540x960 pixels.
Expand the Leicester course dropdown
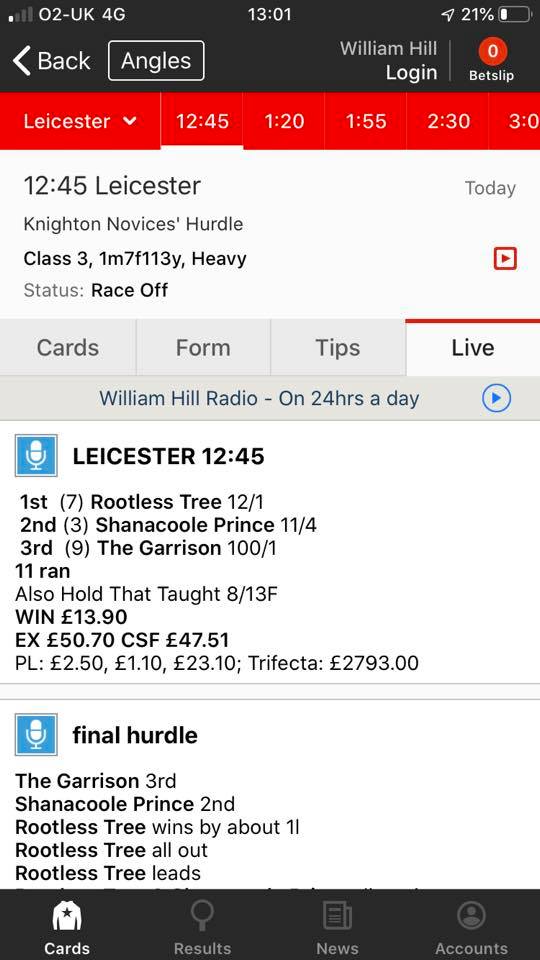tap(80, 121)
